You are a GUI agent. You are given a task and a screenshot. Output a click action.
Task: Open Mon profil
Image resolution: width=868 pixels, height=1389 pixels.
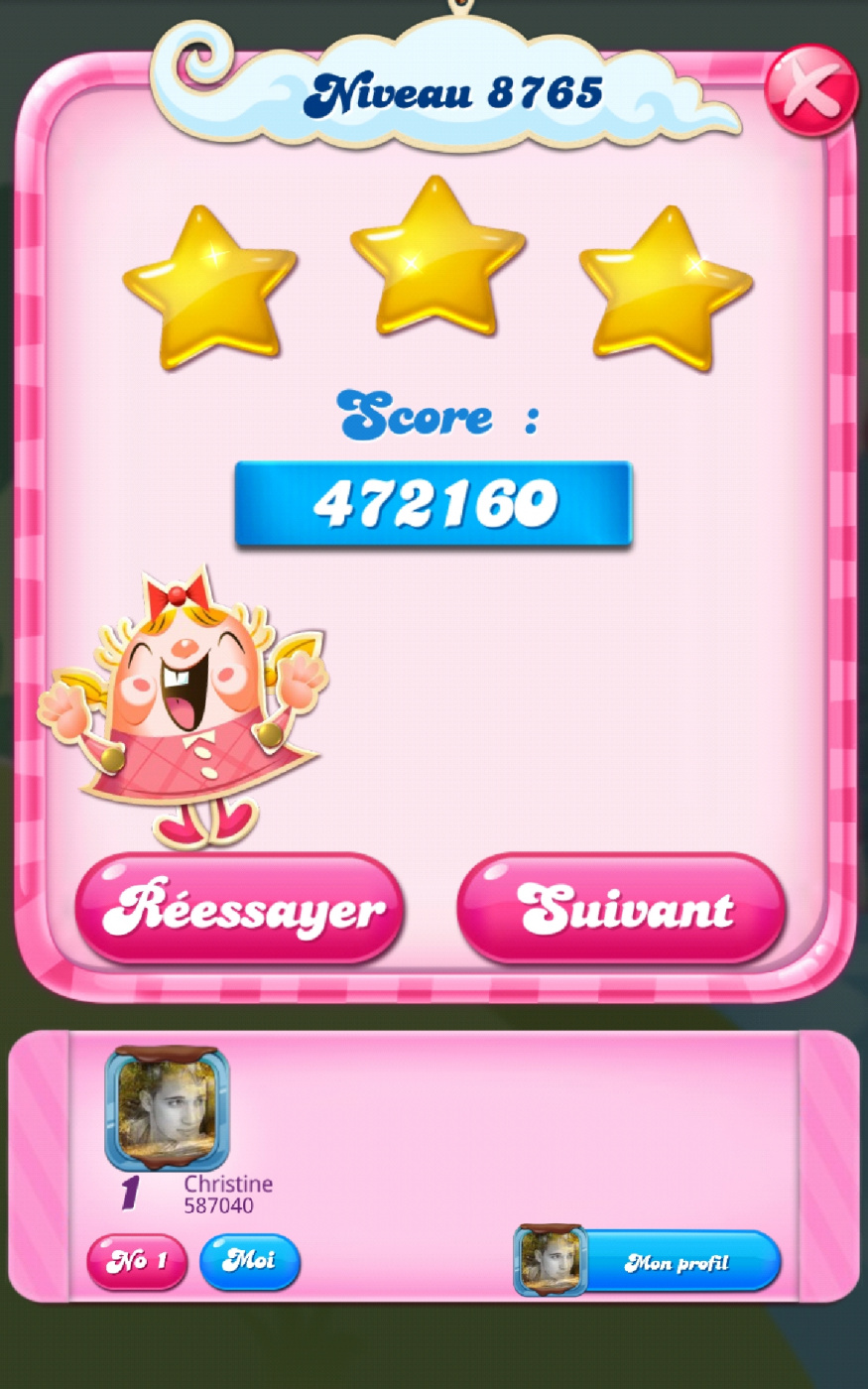tap(677, 1262)
